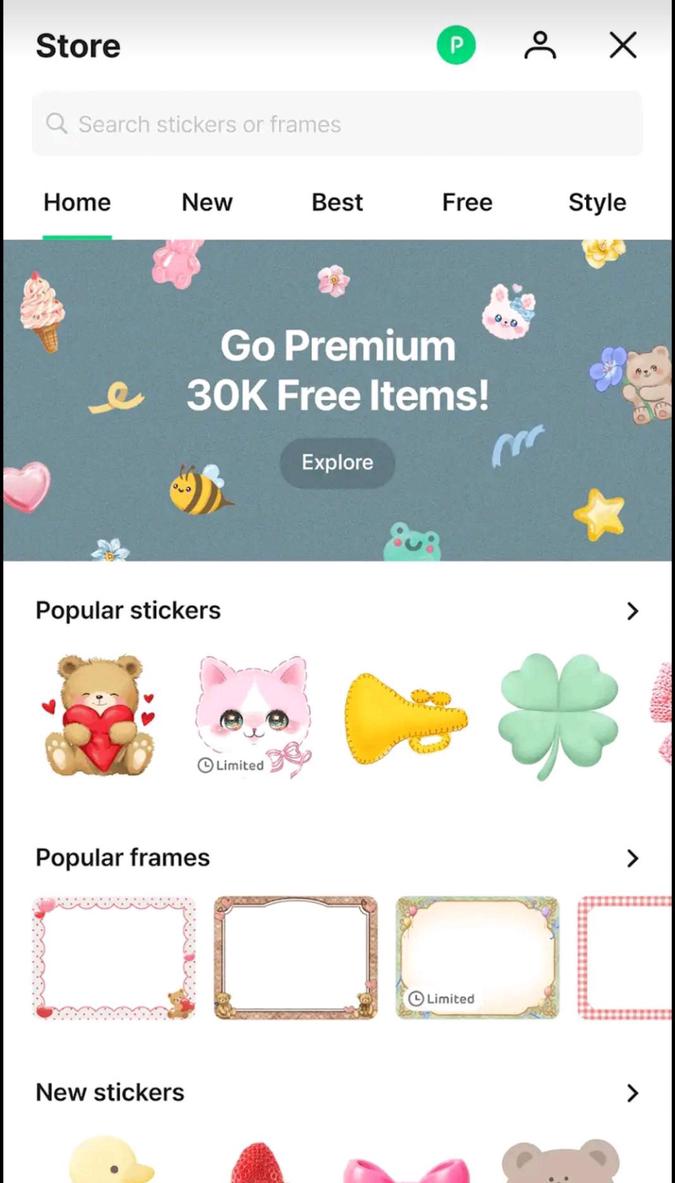The height and width of the screenshot is (1183, 675).
Task: Switch to the New tab
Action: tap(207, 202)
